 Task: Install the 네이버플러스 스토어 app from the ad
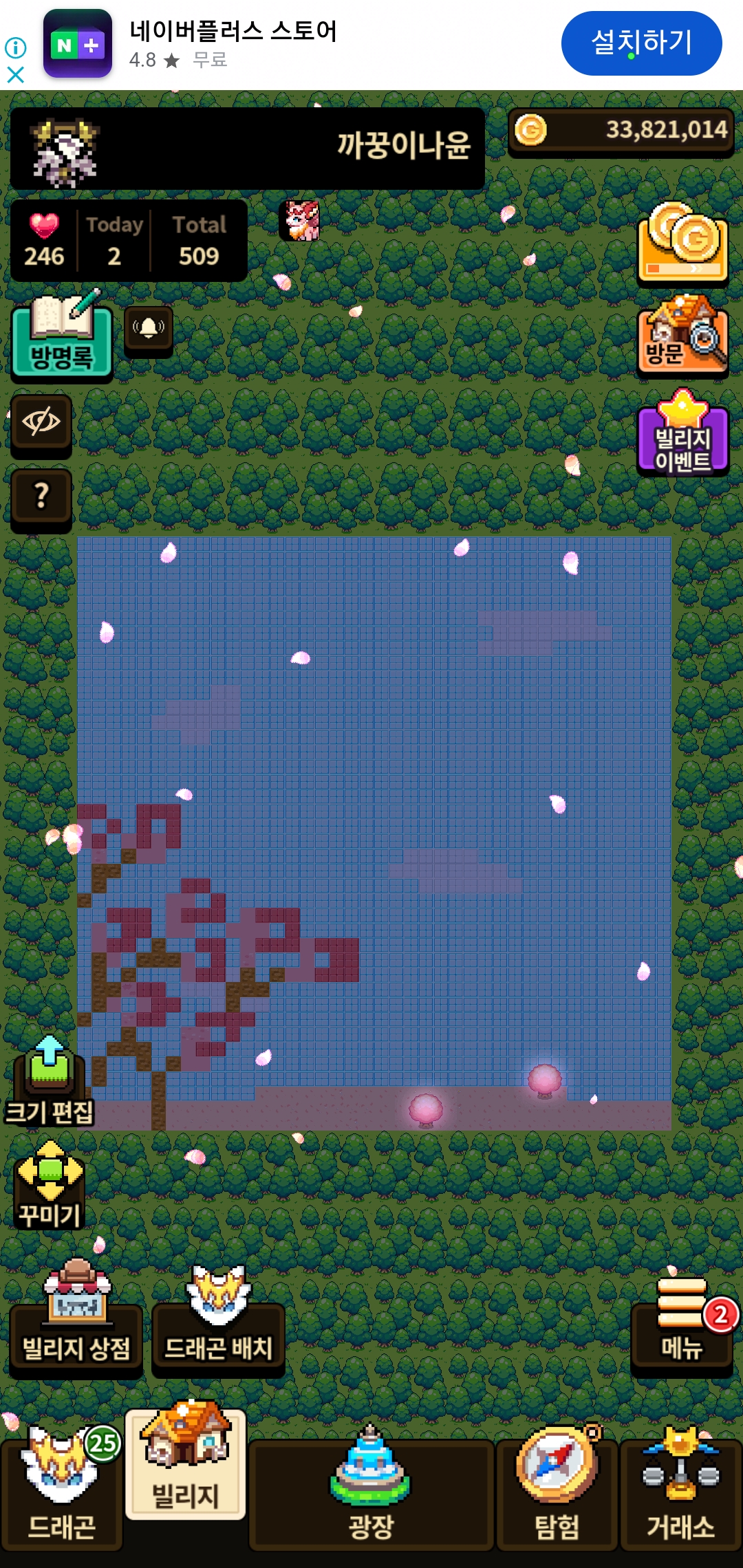[641, 43]
